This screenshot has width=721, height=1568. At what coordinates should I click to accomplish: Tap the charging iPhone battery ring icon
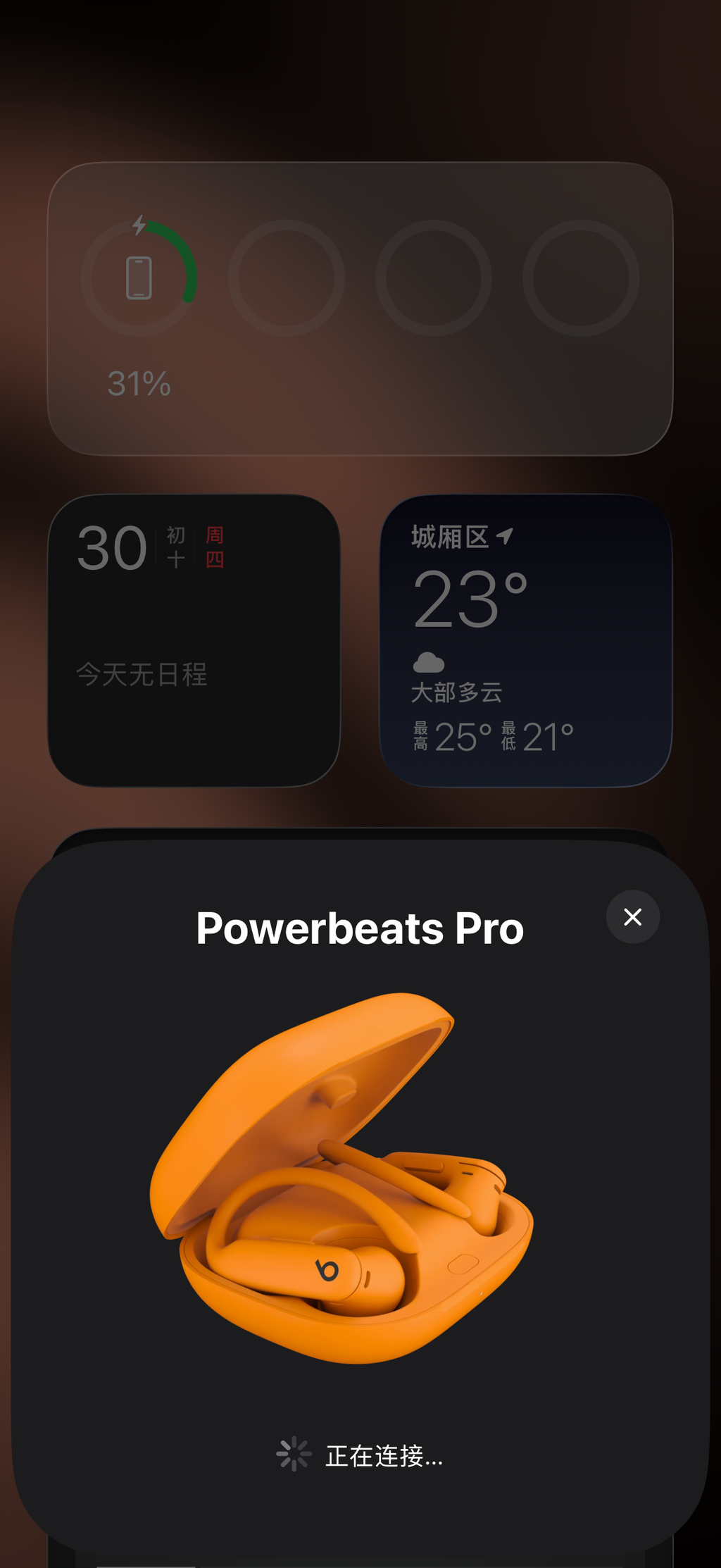pos(139,276)
